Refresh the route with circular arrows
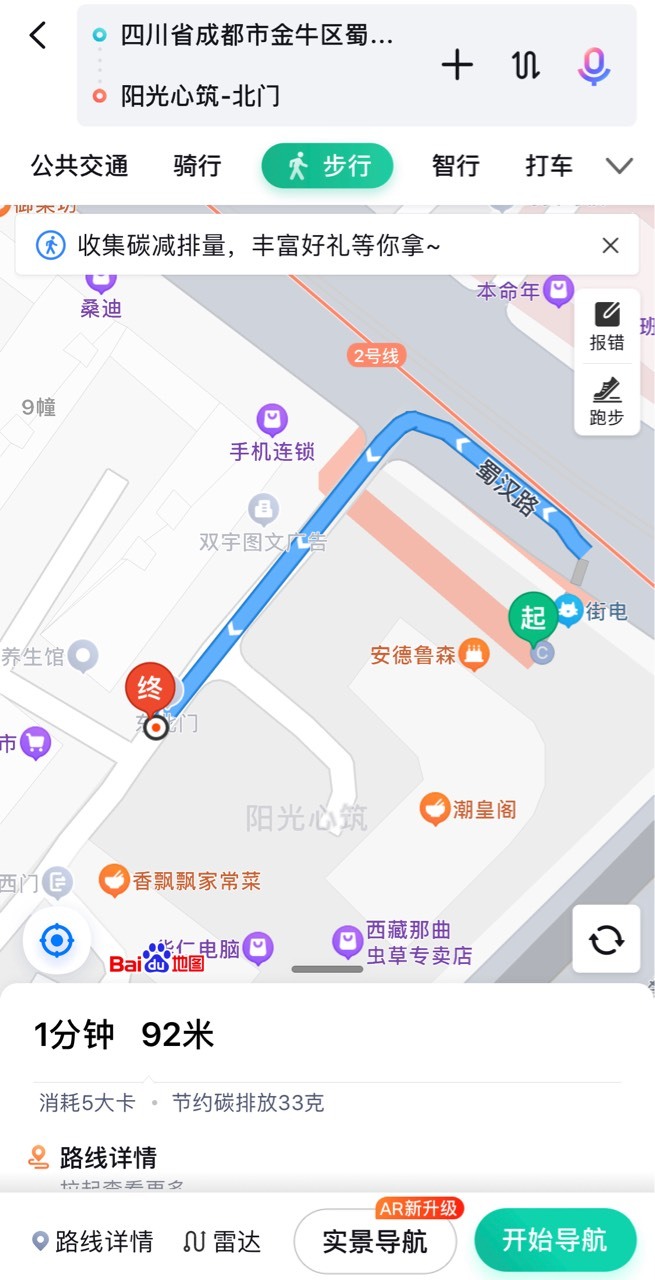Image resolution: width=655 pixels, height=1280 pixels. [x=606, y=939]
